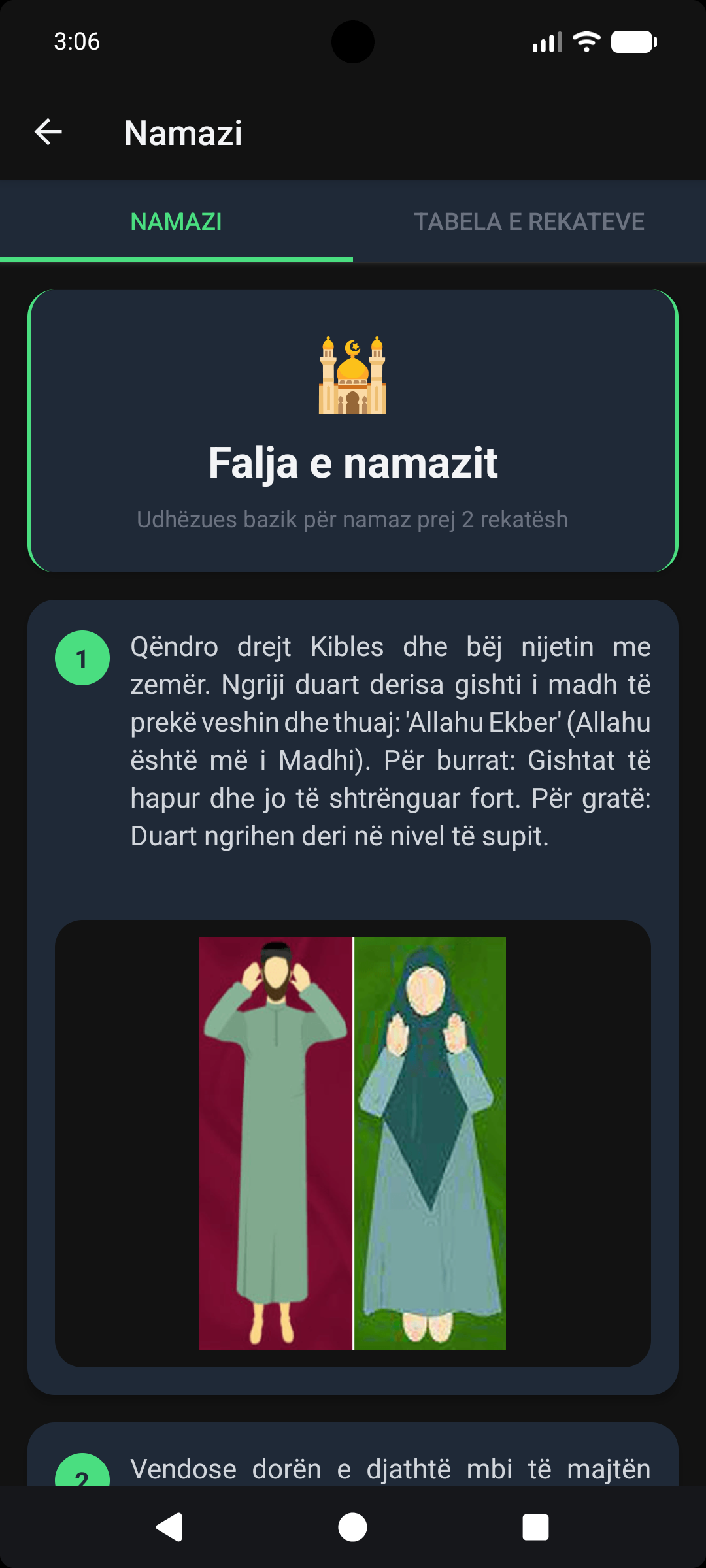Switch to the TABELA E REKATEVE tab
706x1568 pixels.
click(529, 221)
